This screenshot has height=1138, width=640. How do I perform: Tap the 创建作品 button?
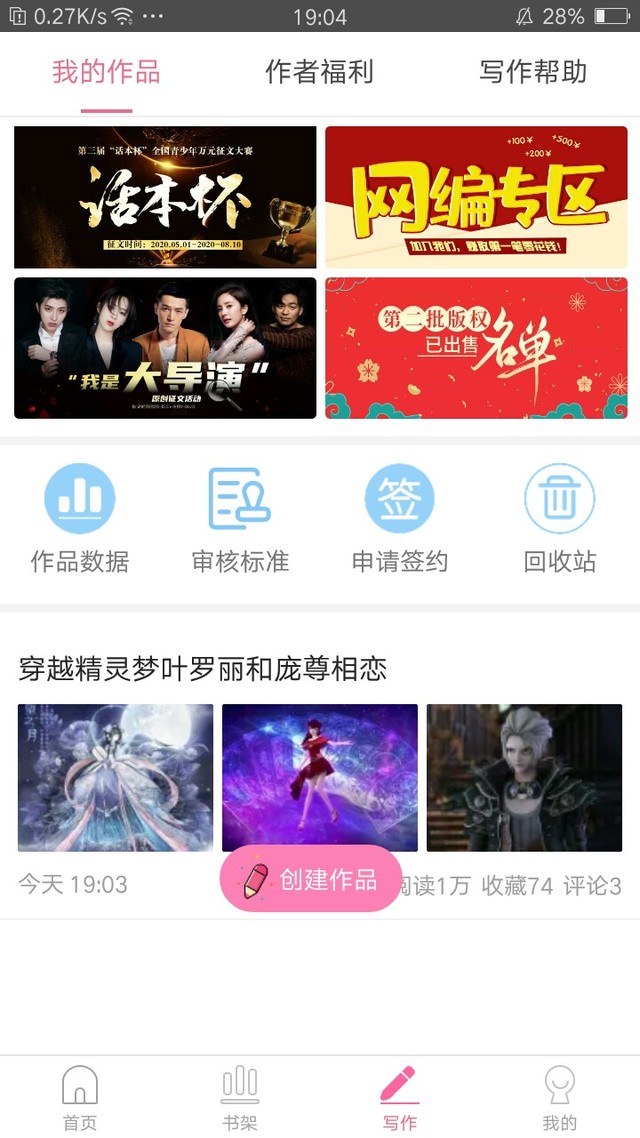(311, 879)
